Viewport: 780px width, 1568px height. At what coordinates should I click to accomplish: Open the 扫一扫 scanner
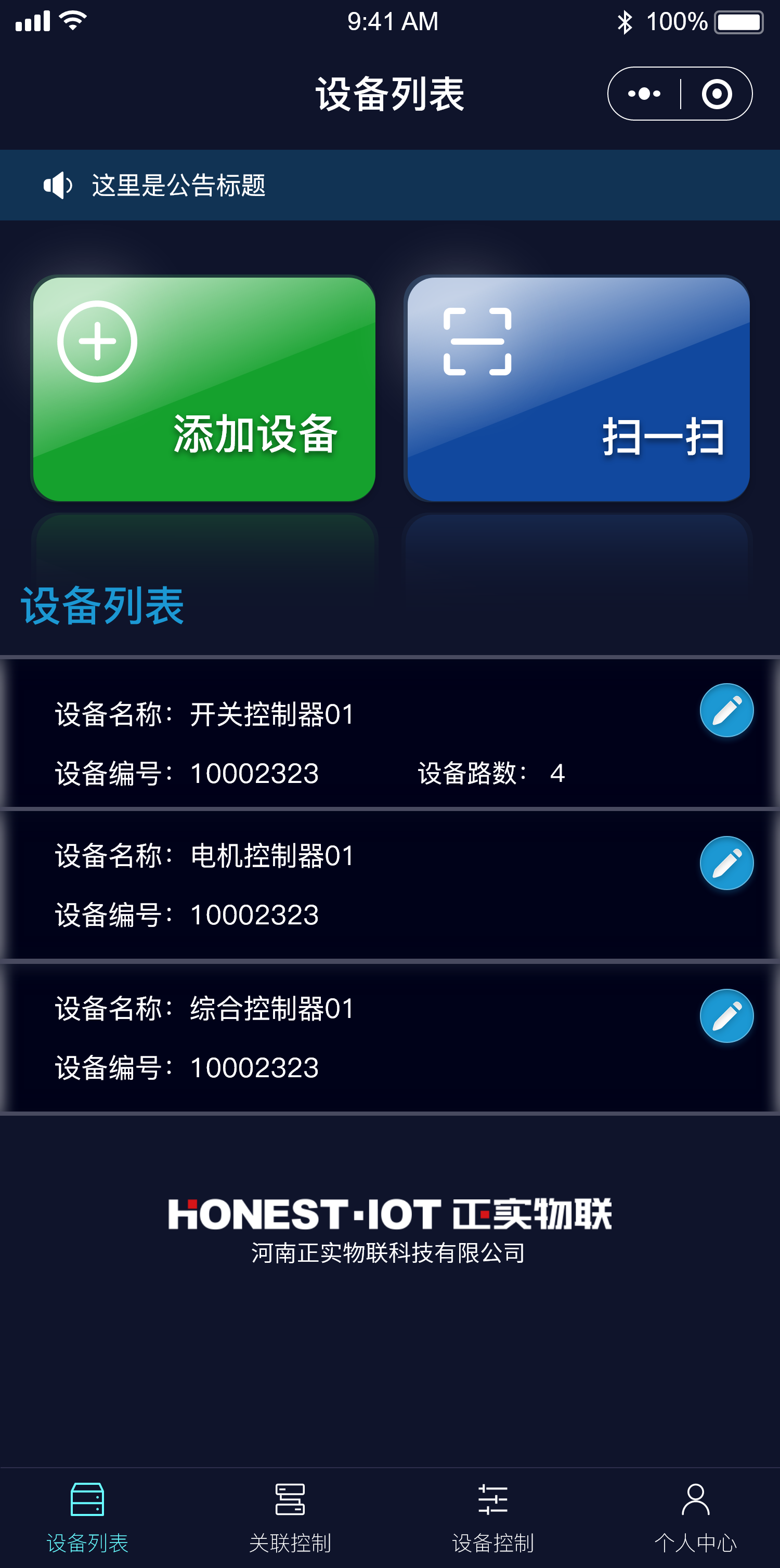(x=577, y=388)
